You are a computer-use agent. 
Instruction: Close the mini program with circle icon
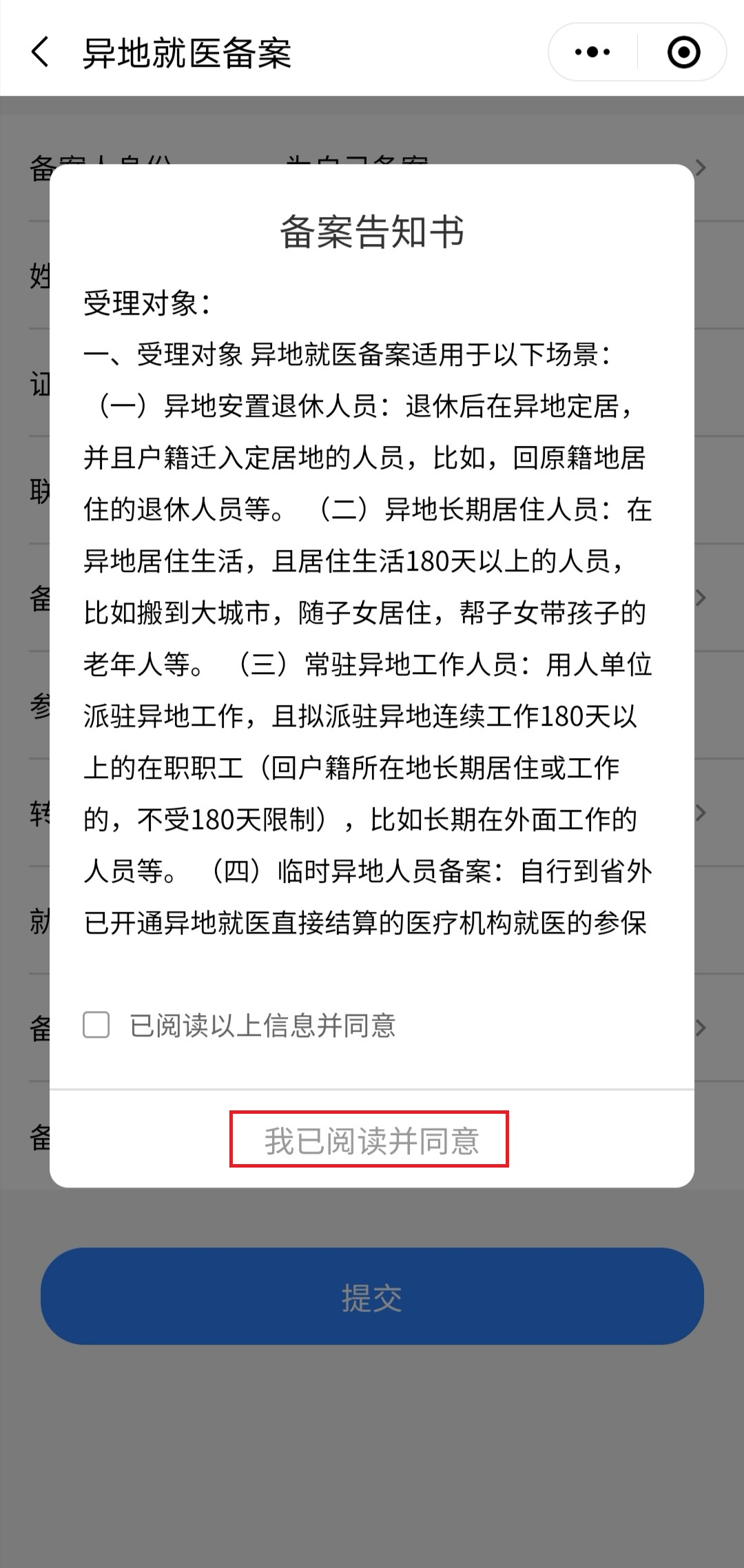pyautogui.click(x=683, y=52)
